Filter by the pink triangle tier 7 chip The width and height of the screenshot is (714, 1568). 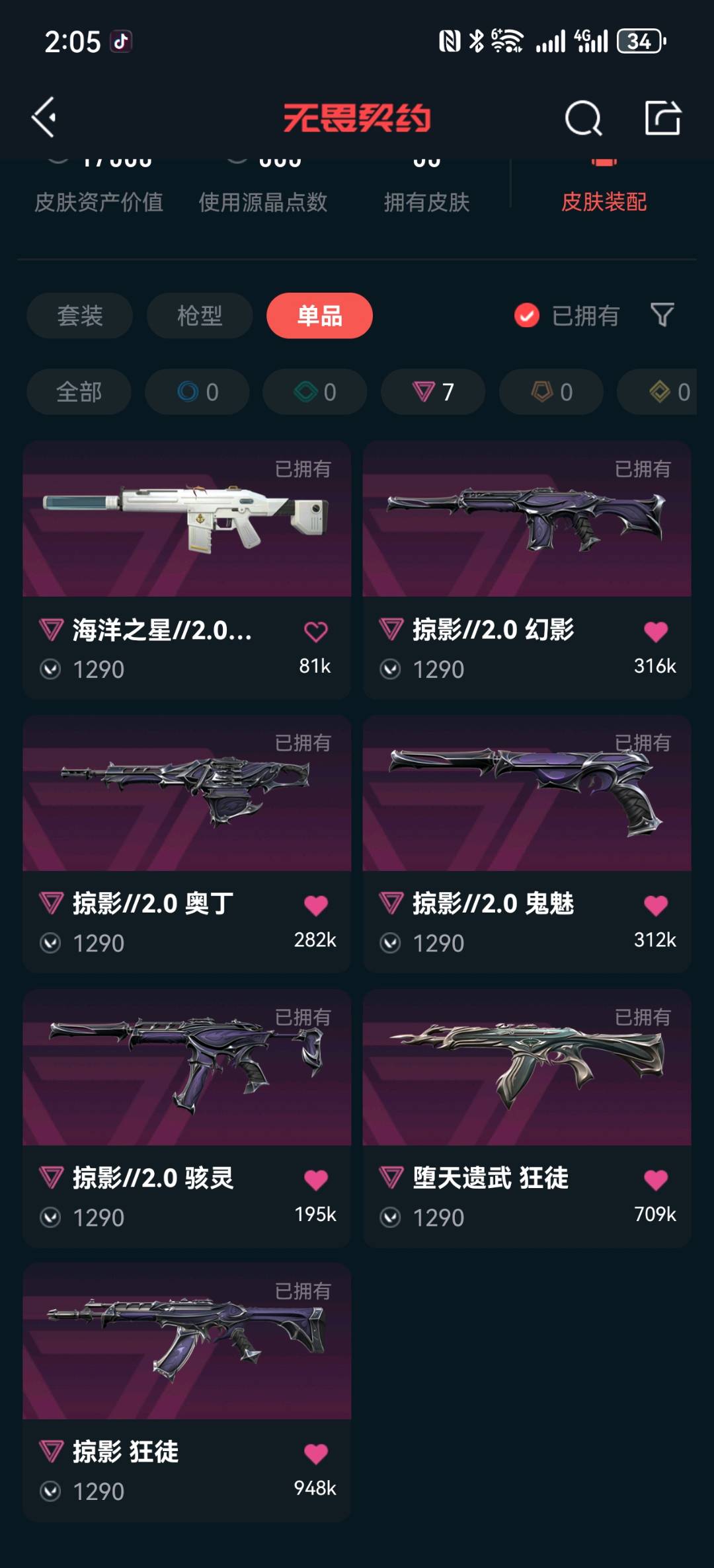[x=433, y=392]
